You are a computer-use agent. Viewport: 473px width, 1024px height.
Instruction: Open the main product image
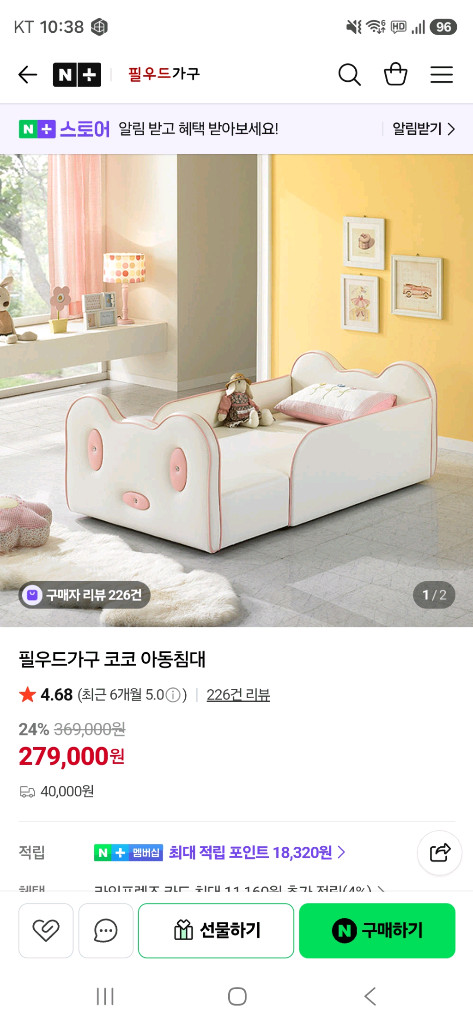(236, 391)
